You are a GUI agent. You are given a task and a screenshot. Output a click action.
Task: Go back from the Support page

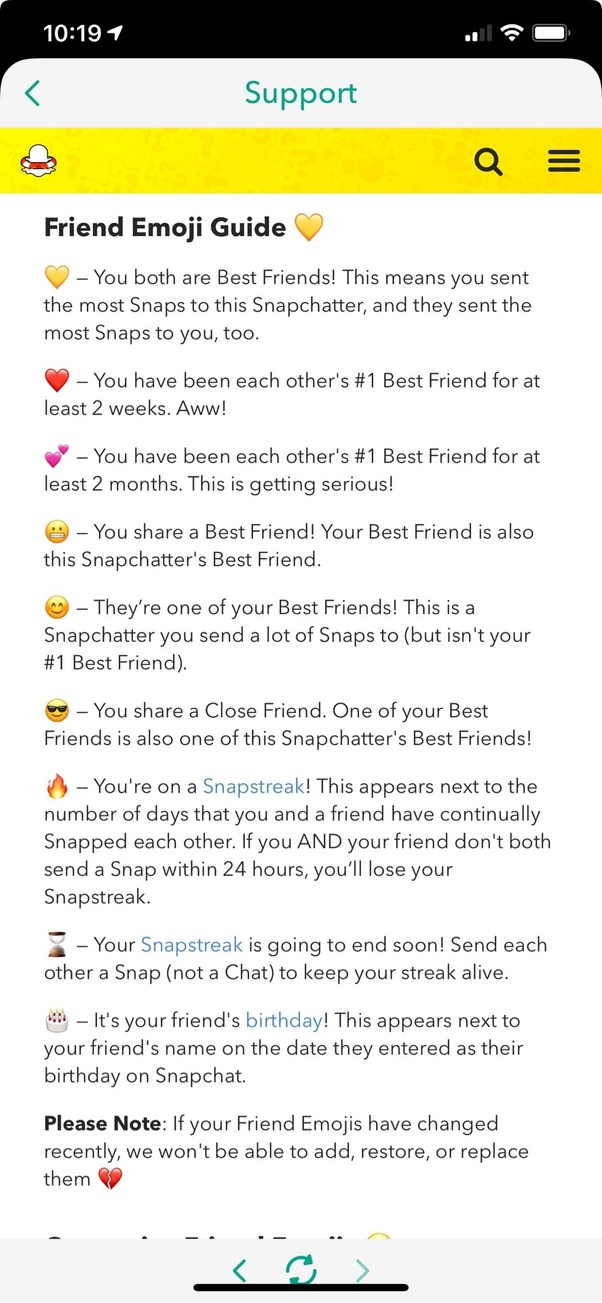pyautogui.click(x=33, y=93)
